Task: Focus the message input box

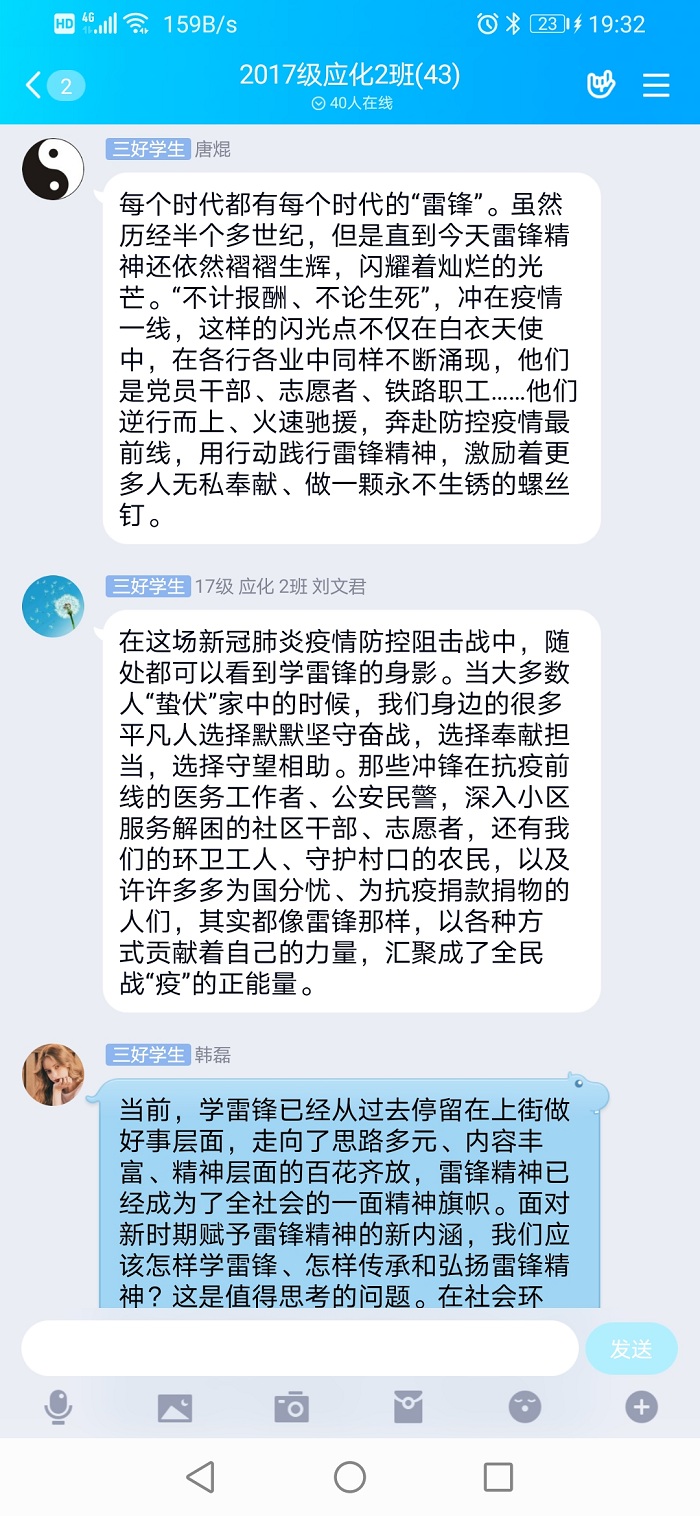Action: point(300,1349)
